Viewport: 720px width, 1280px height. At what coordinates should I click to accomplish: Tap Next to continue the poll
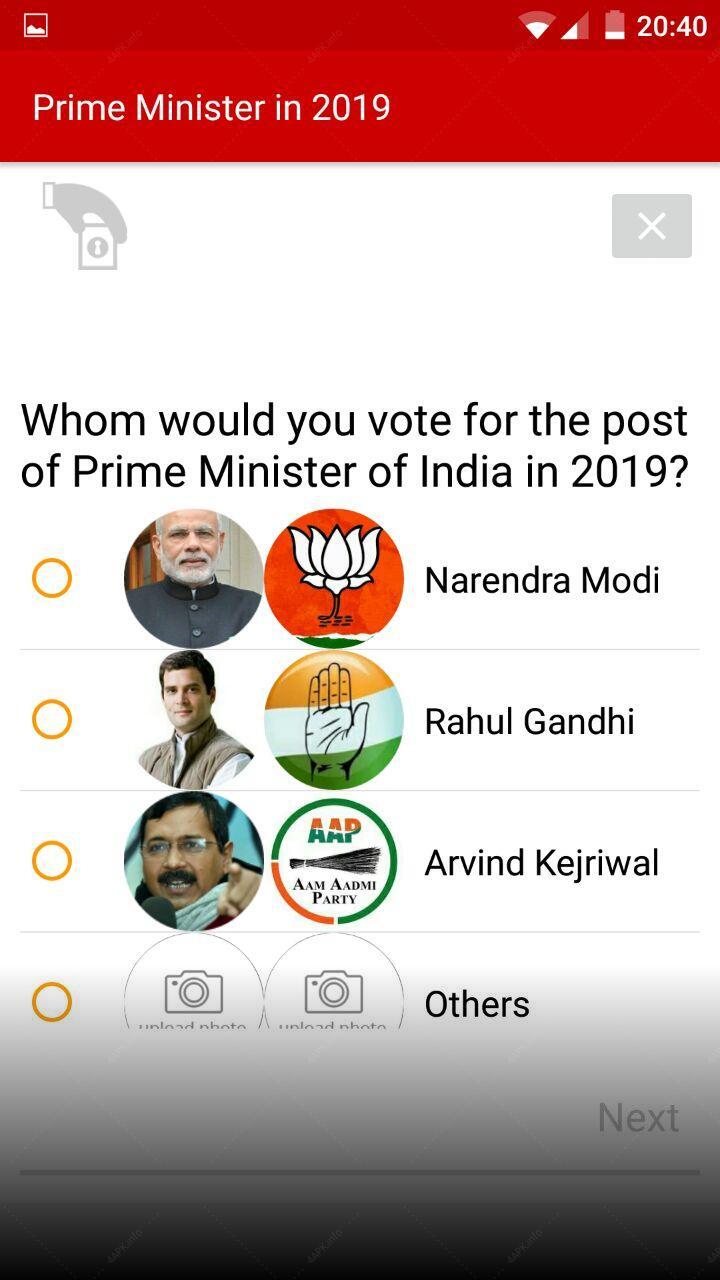638,1117
